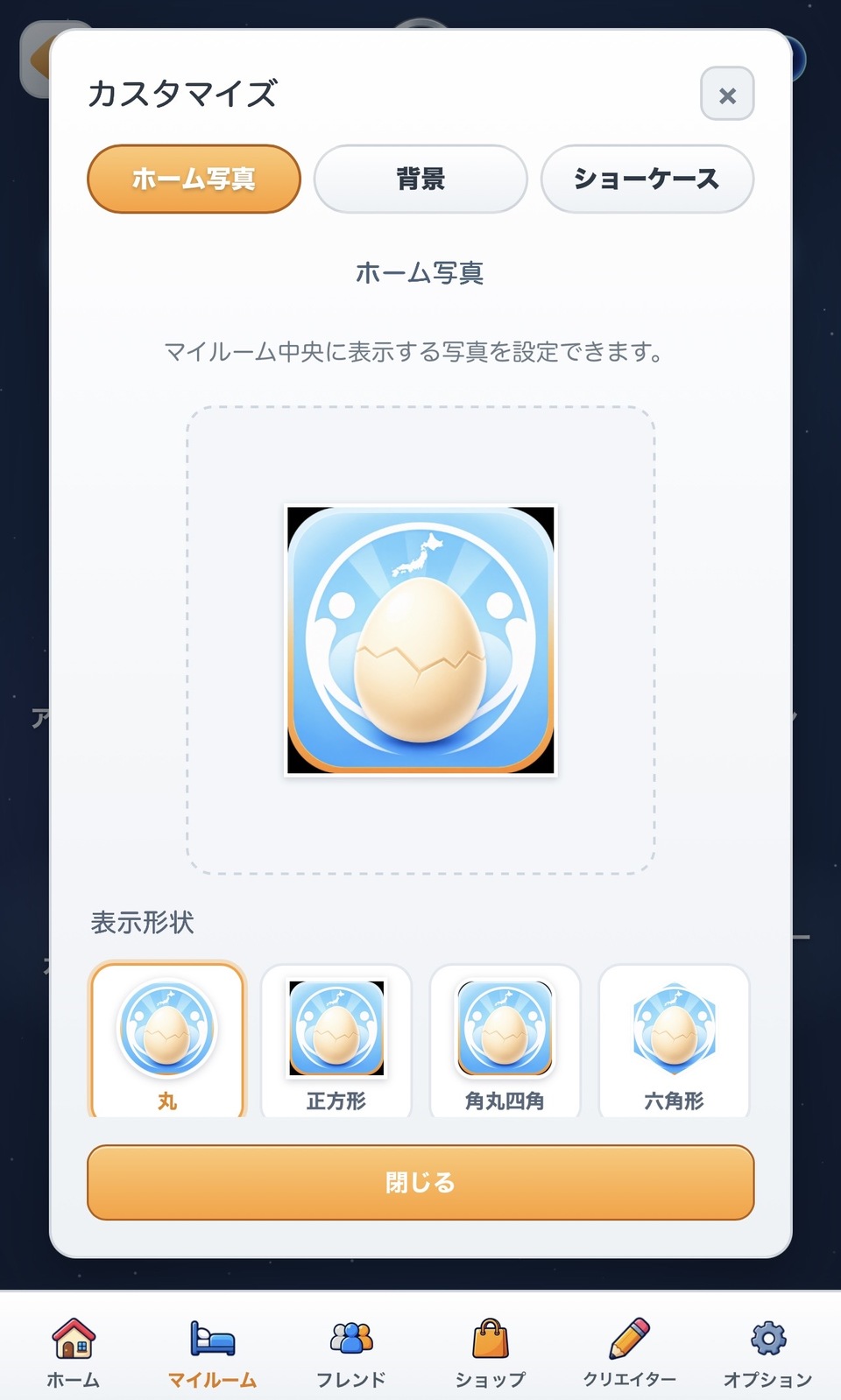841x1400 pixels.
Task: Open the クリエイター tab
Action: click(629, 1353)
